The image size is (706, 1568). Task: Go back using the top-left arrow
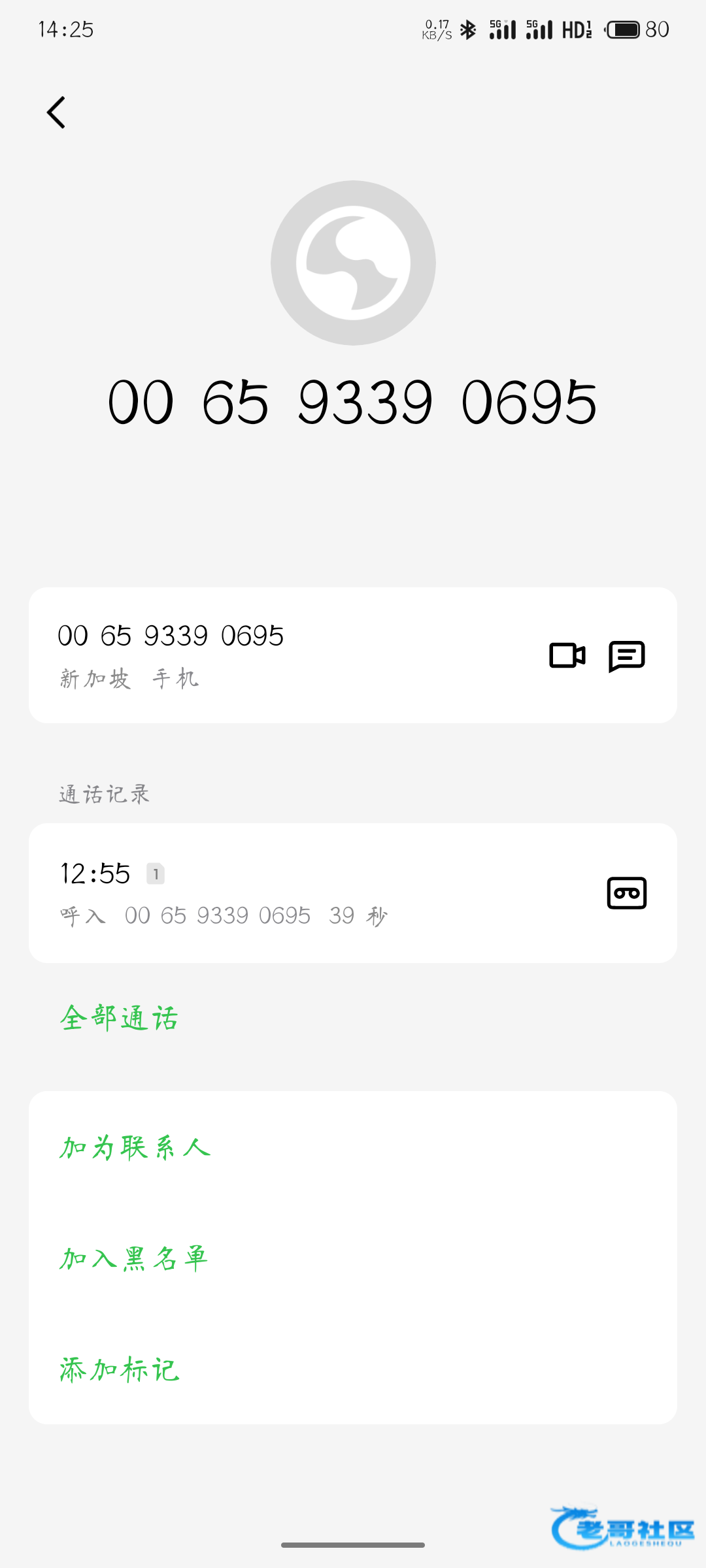click(56, 112)
